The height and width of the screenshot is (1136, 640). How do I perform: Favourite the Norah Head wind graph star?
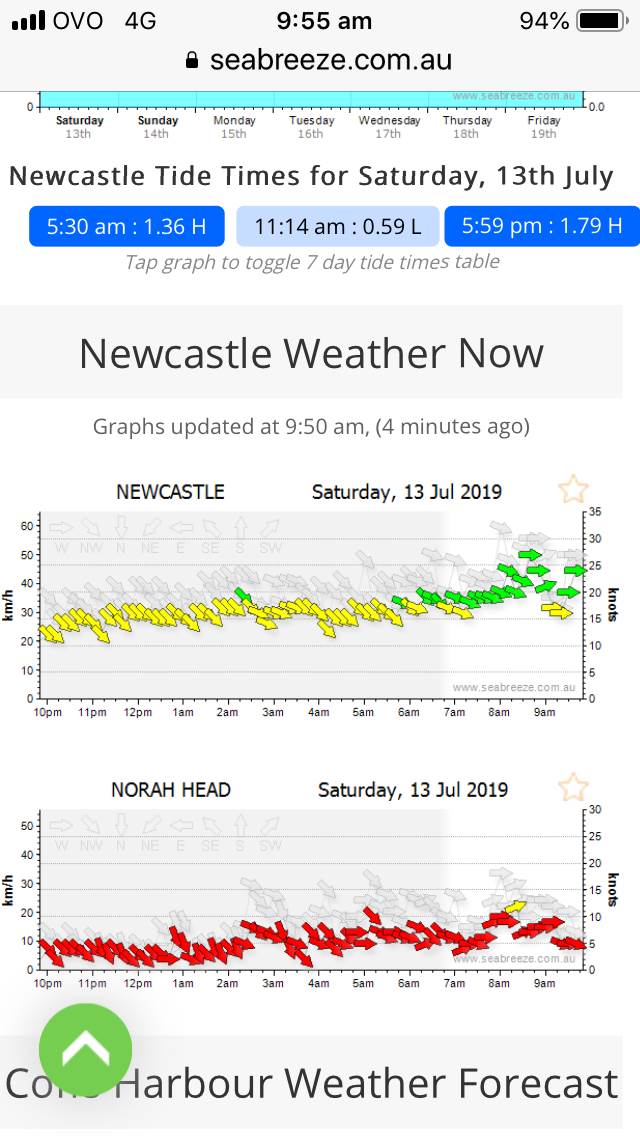(573, 787)
